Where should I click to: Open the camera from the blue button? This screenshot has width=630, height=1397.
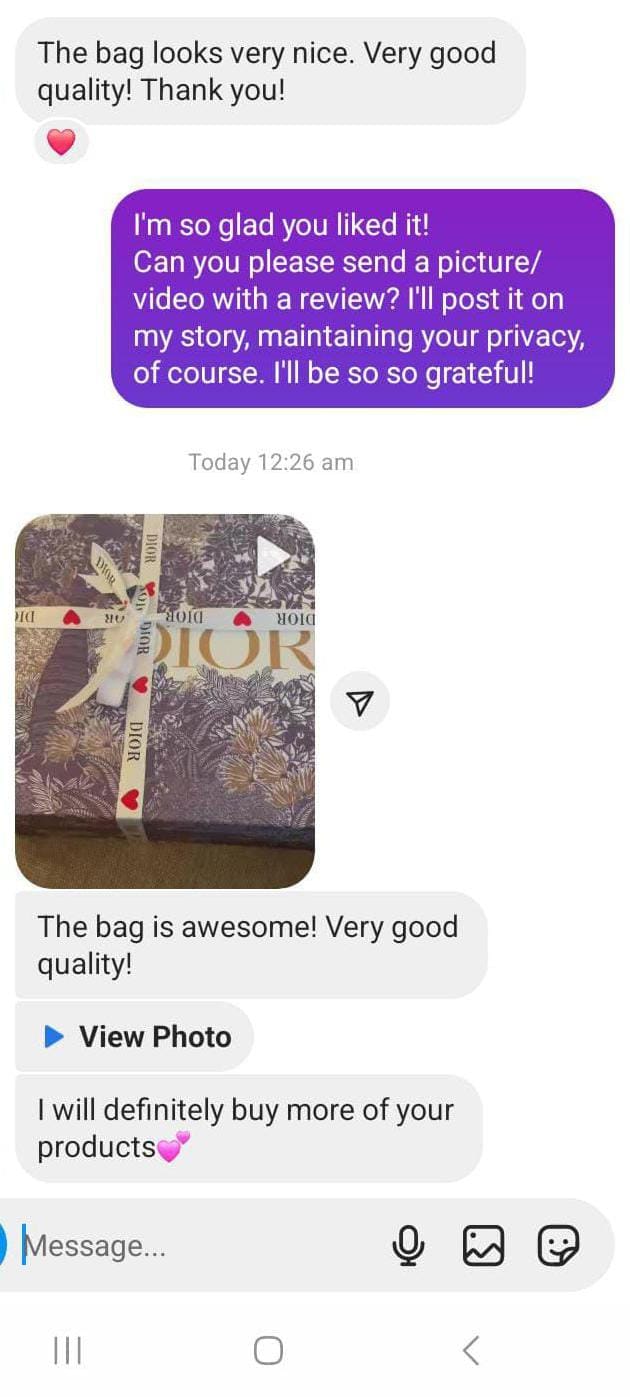[x=3, y=1246]
